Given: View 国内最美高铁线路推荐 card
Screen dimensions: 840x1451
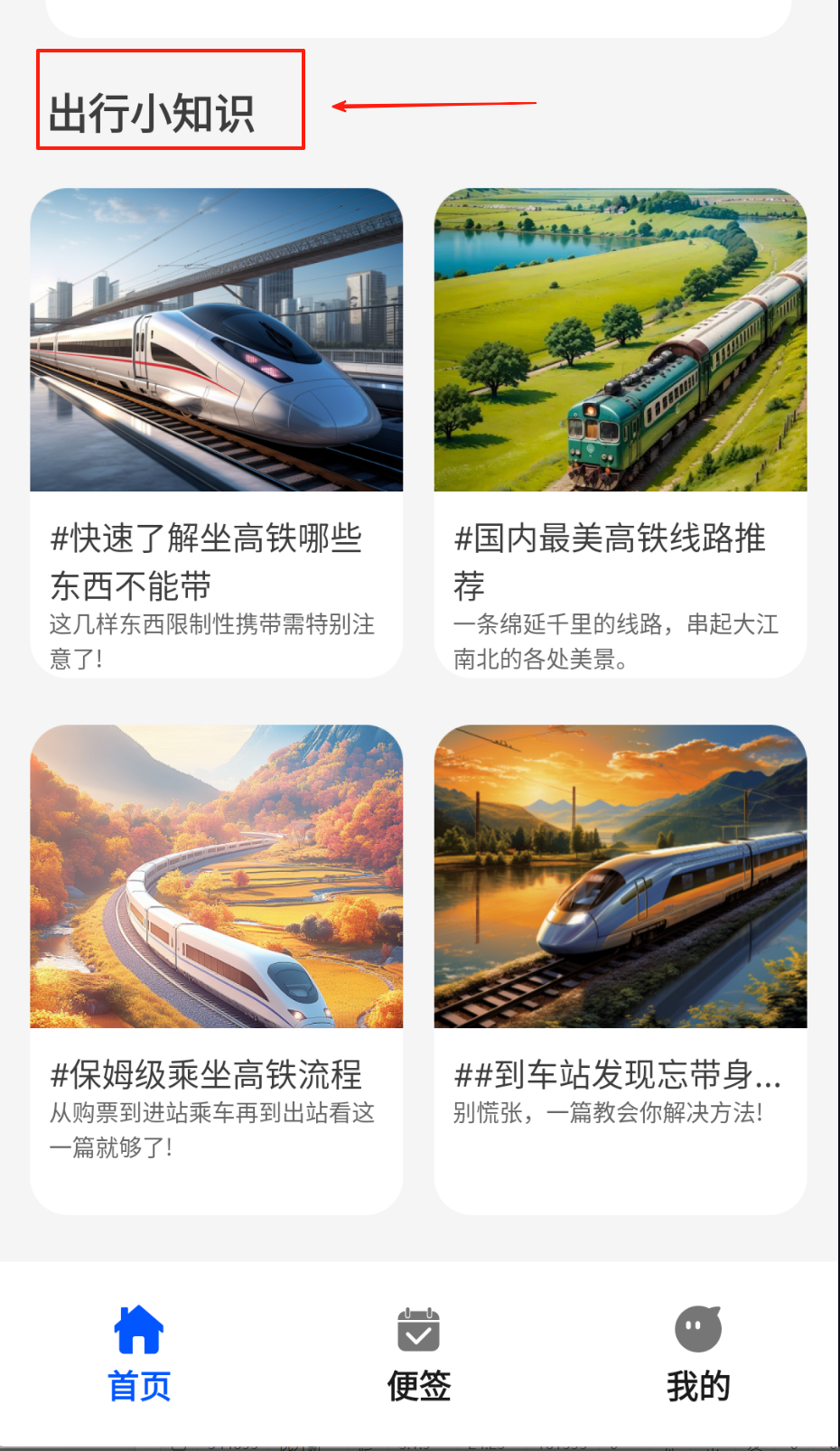Looking at the screenshot, I should (620, 434).
